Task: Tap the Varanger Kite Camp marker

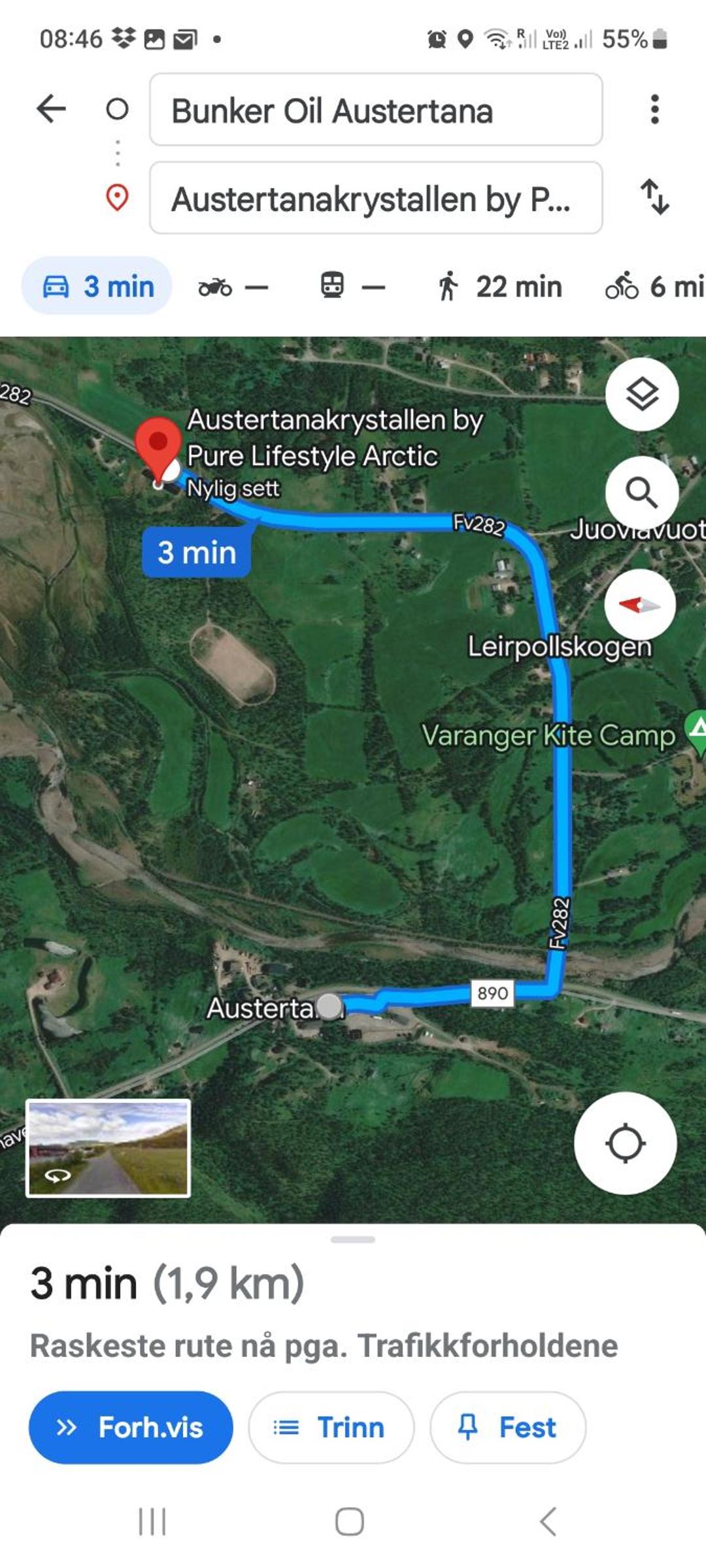Action: [696, 732]
